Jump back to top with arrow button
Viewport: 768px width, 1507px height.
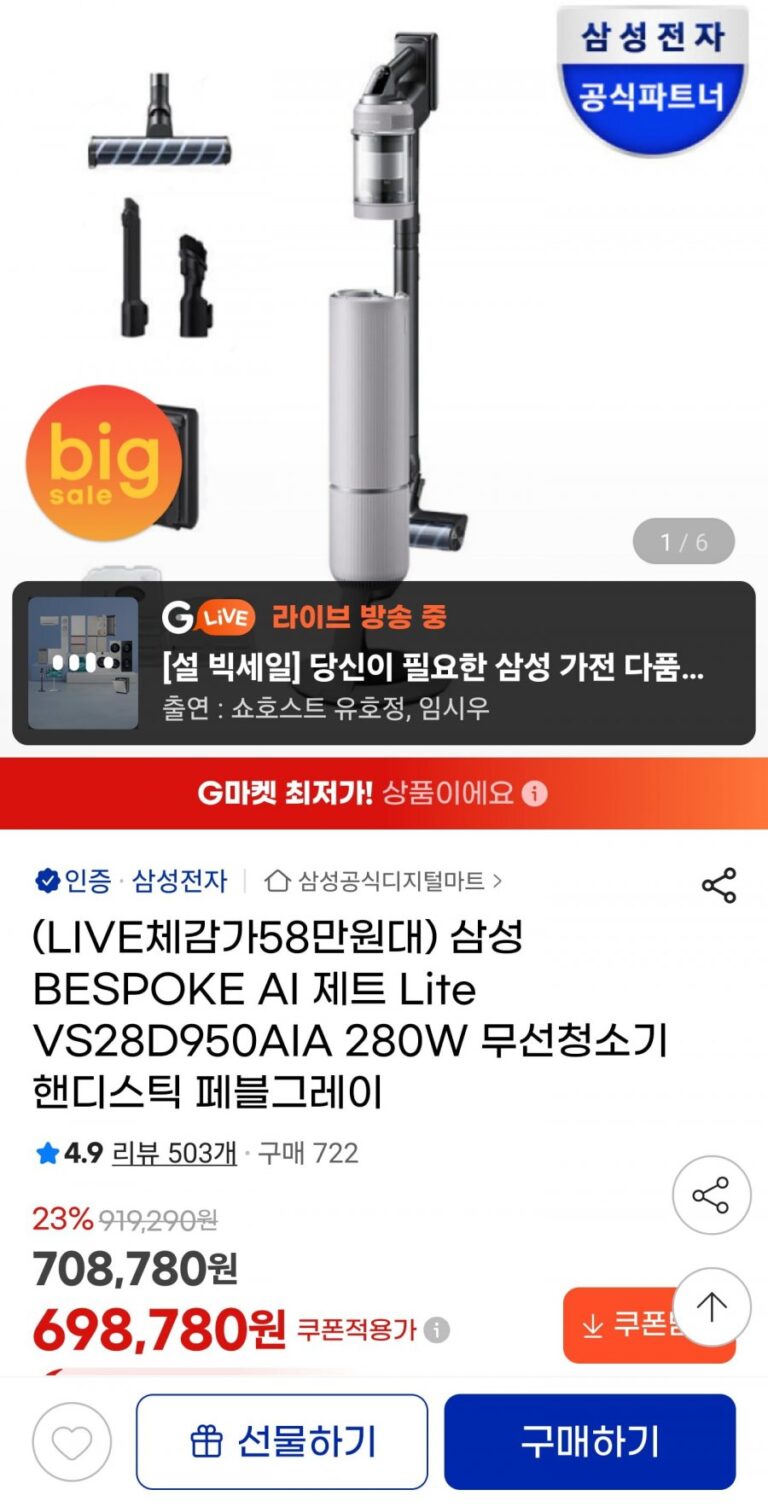(711, 1306)
